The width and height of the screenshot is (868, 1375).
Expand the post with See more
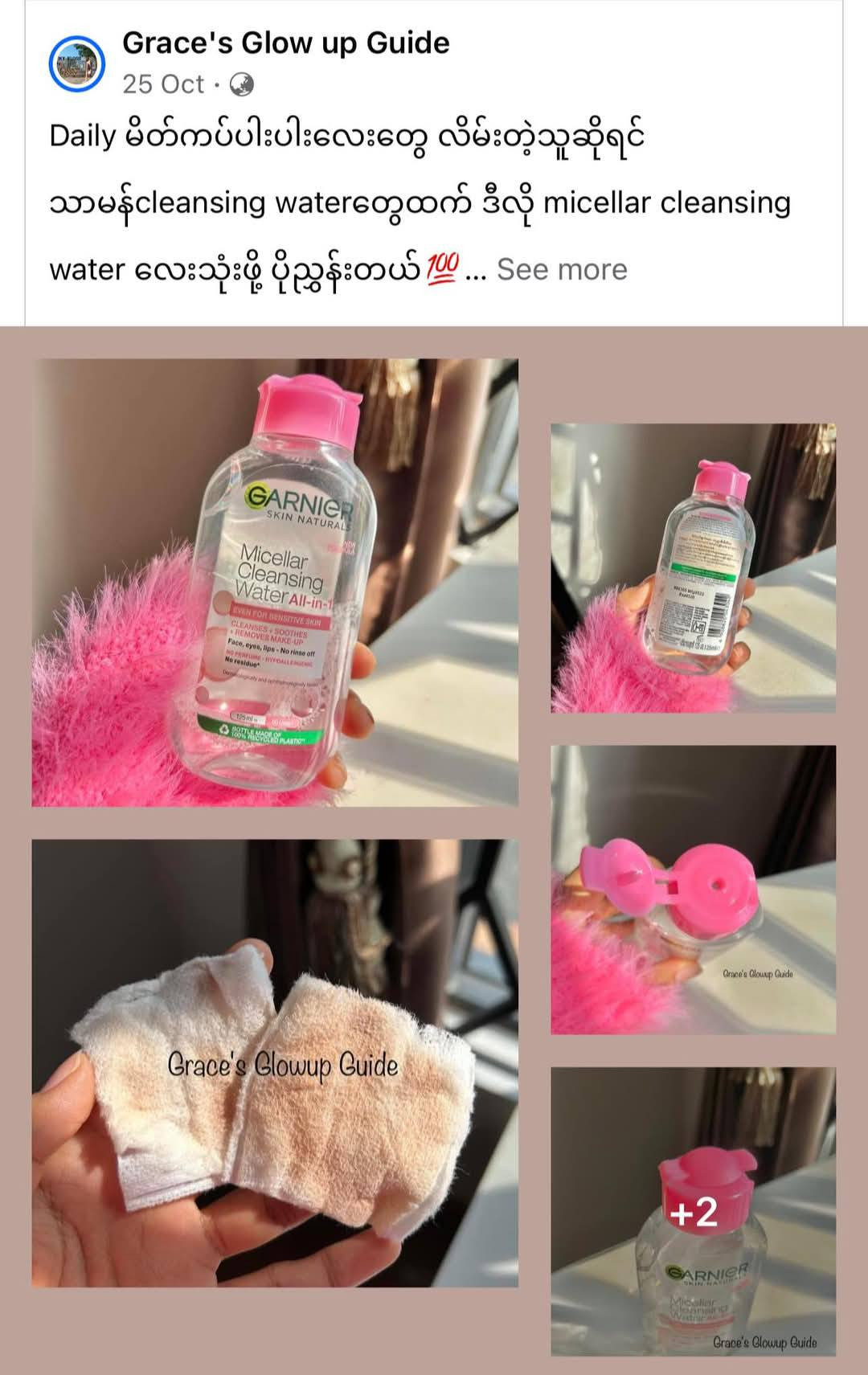(562, 269)
